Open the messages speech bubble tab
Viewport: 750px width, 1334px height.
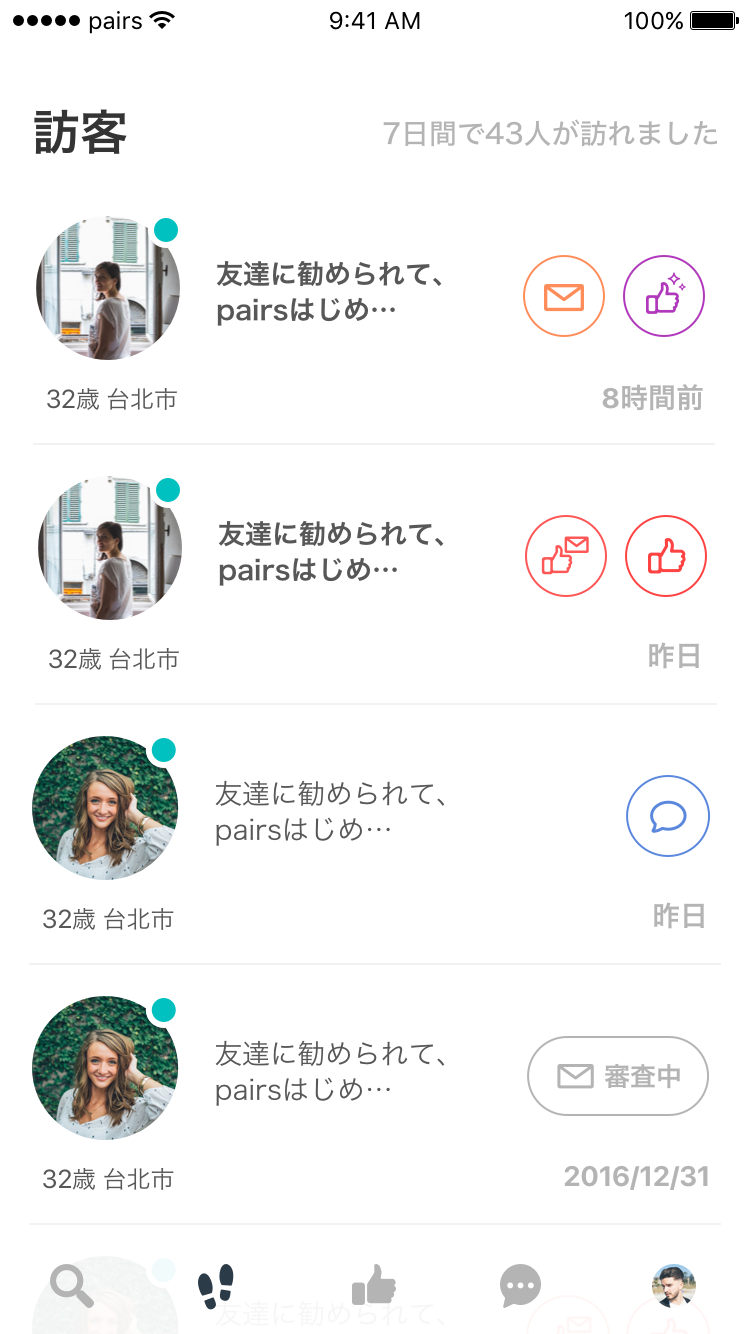pos(520,1285)
